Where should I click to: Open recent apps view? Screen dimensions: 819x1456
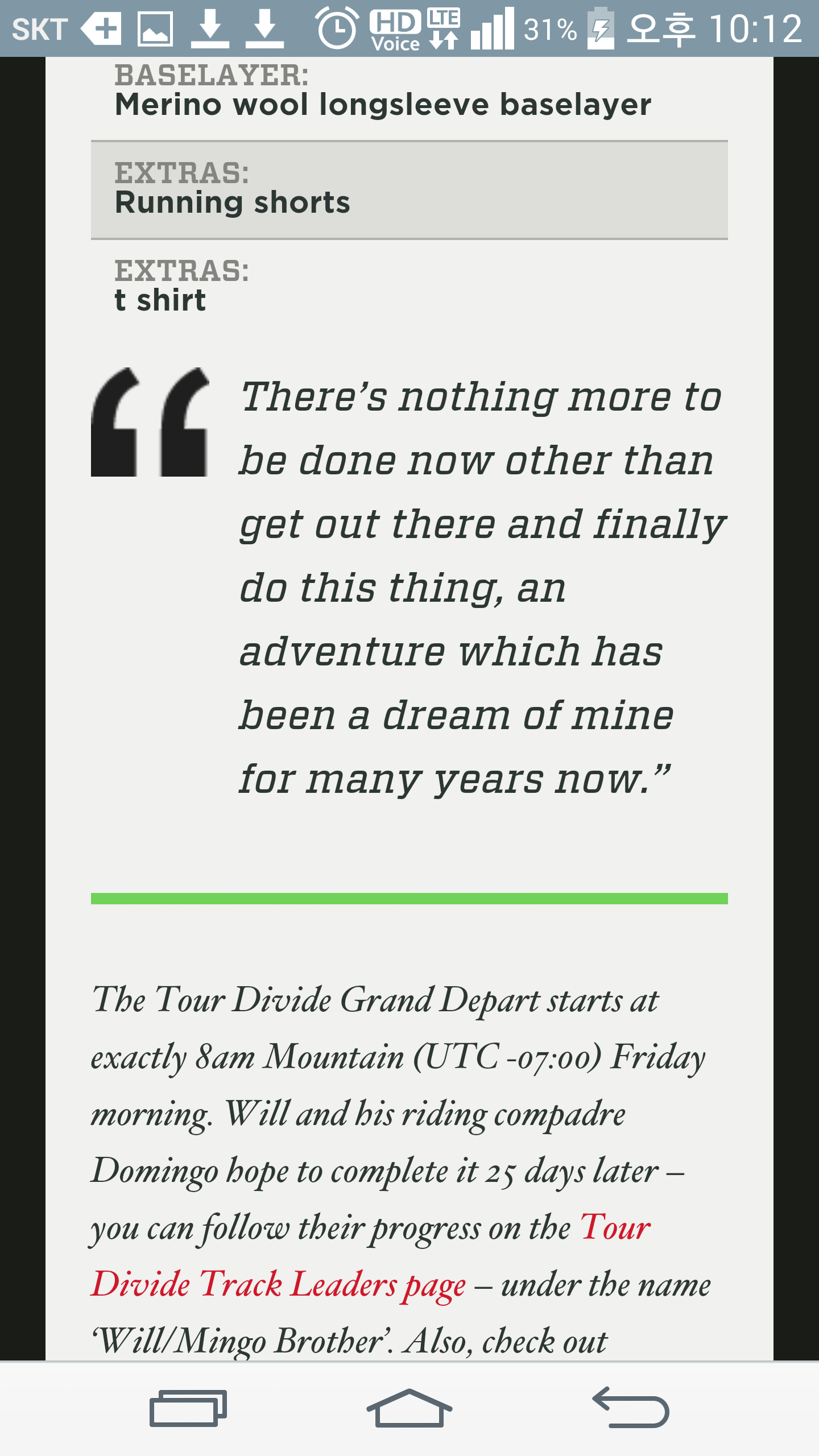(188, 1408)
